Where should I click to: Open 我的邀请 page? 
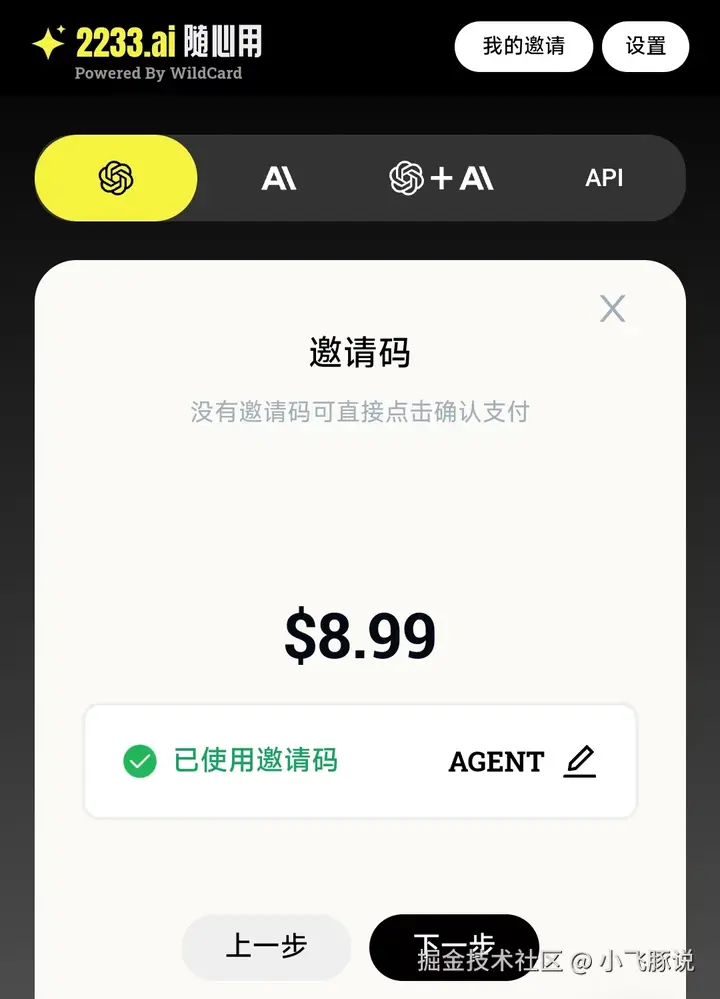pyautogui.click(x=523, y=46)
